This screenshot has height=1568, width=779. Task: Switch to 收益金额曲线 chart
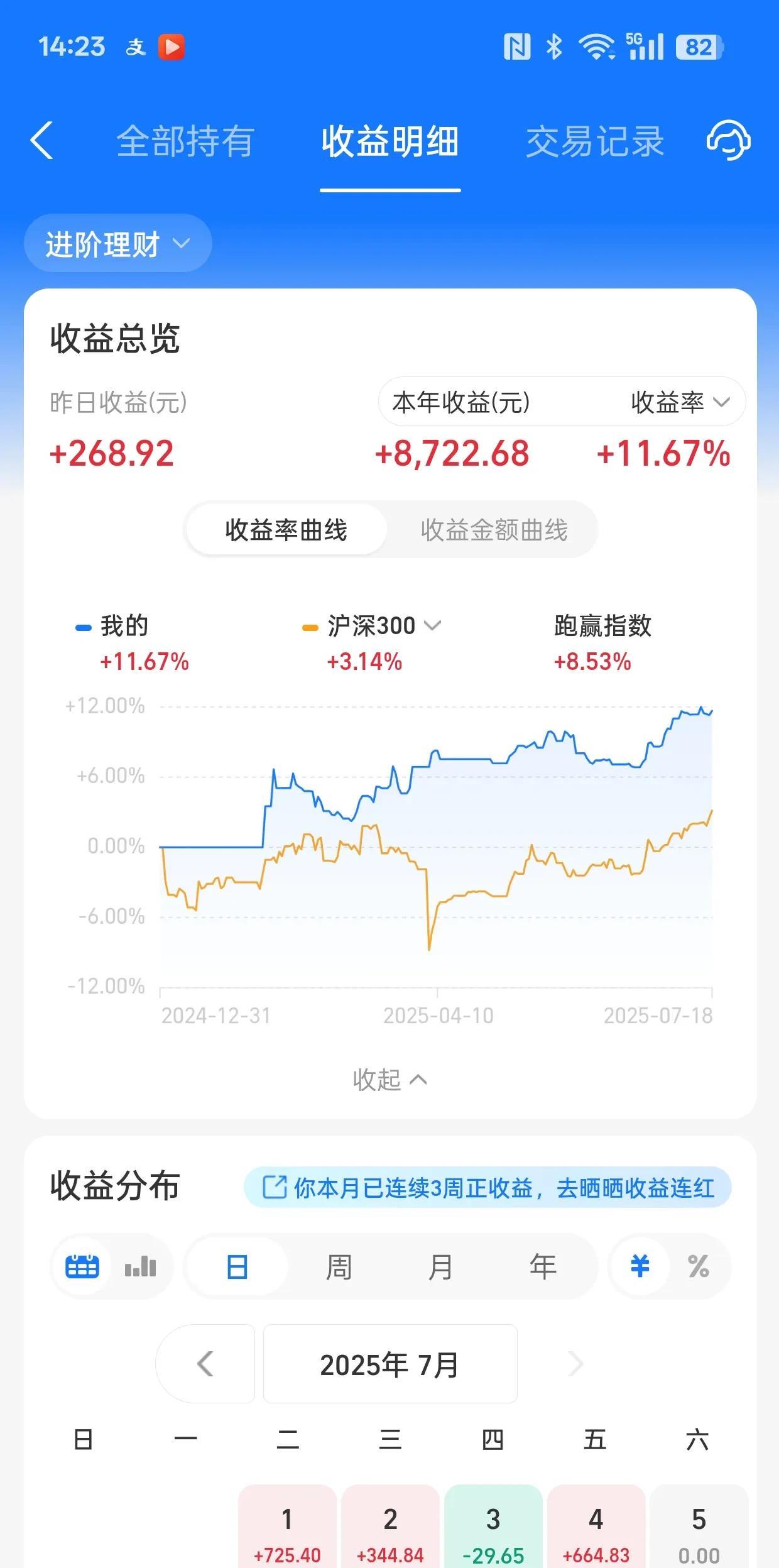tap(494, 530)
